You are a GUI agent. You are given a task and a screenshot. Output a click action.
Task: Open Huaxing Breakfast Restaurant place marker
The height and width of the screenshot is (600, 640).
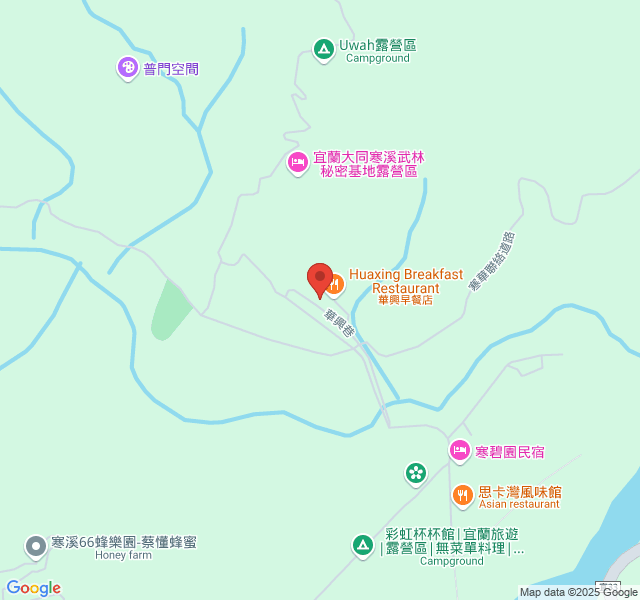point(336,285)
